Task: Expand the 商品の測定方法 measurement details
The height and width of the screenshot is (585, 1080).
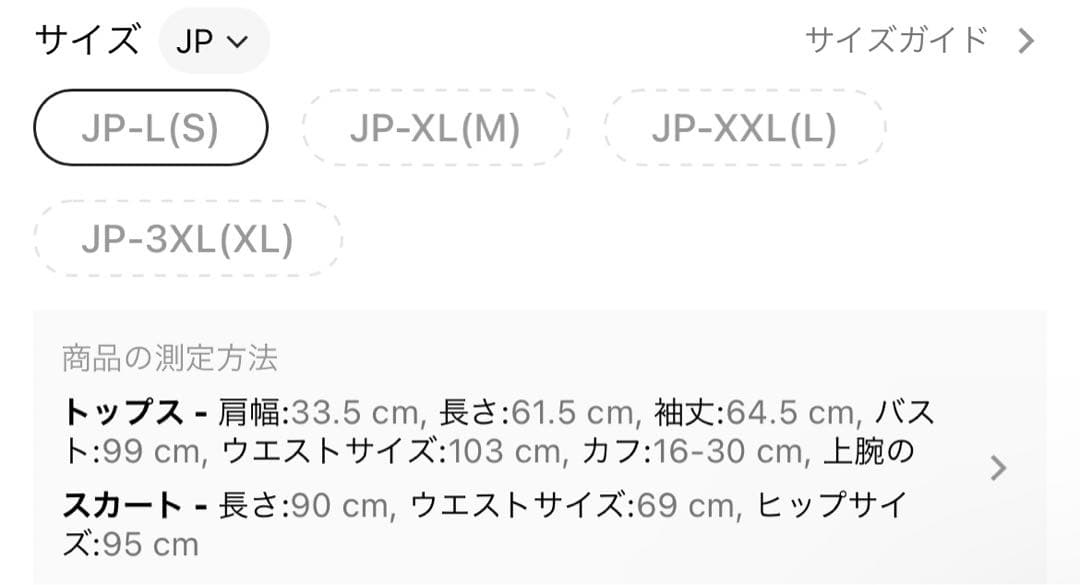Action: pos(997,468)
